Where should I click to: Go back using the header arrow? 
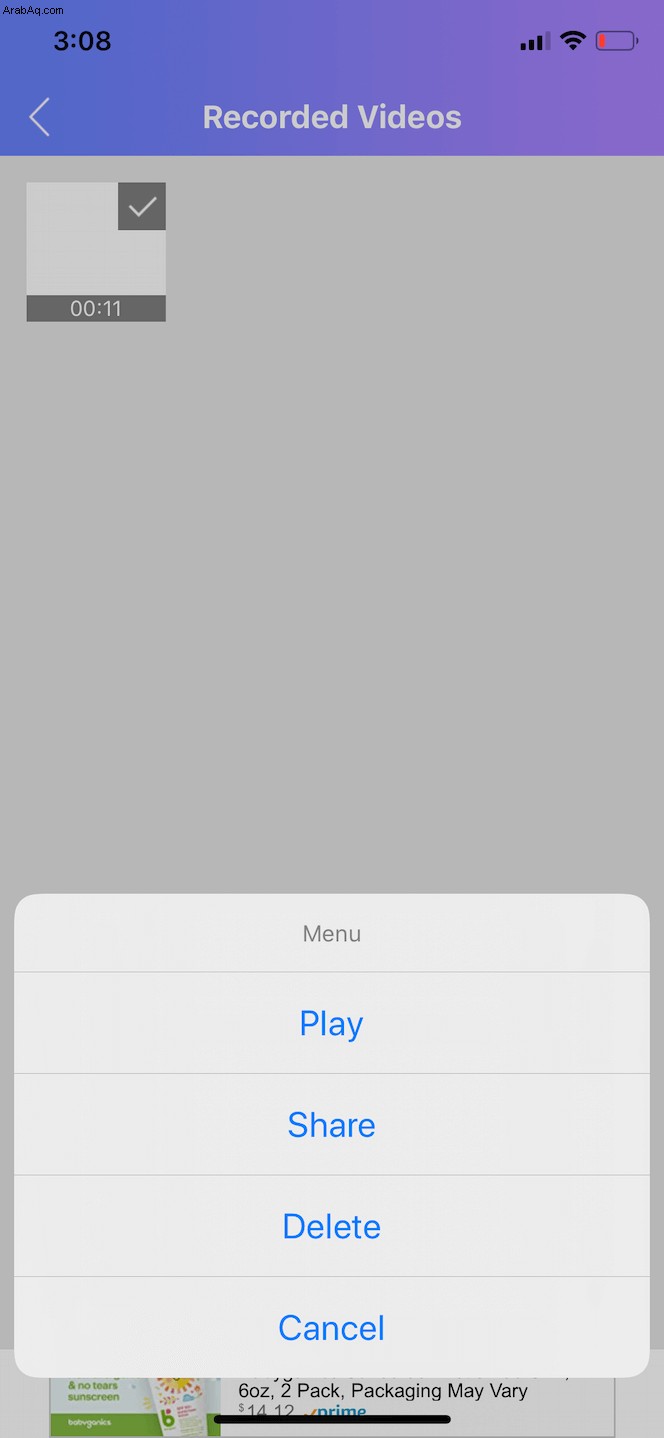click(39, 117)
